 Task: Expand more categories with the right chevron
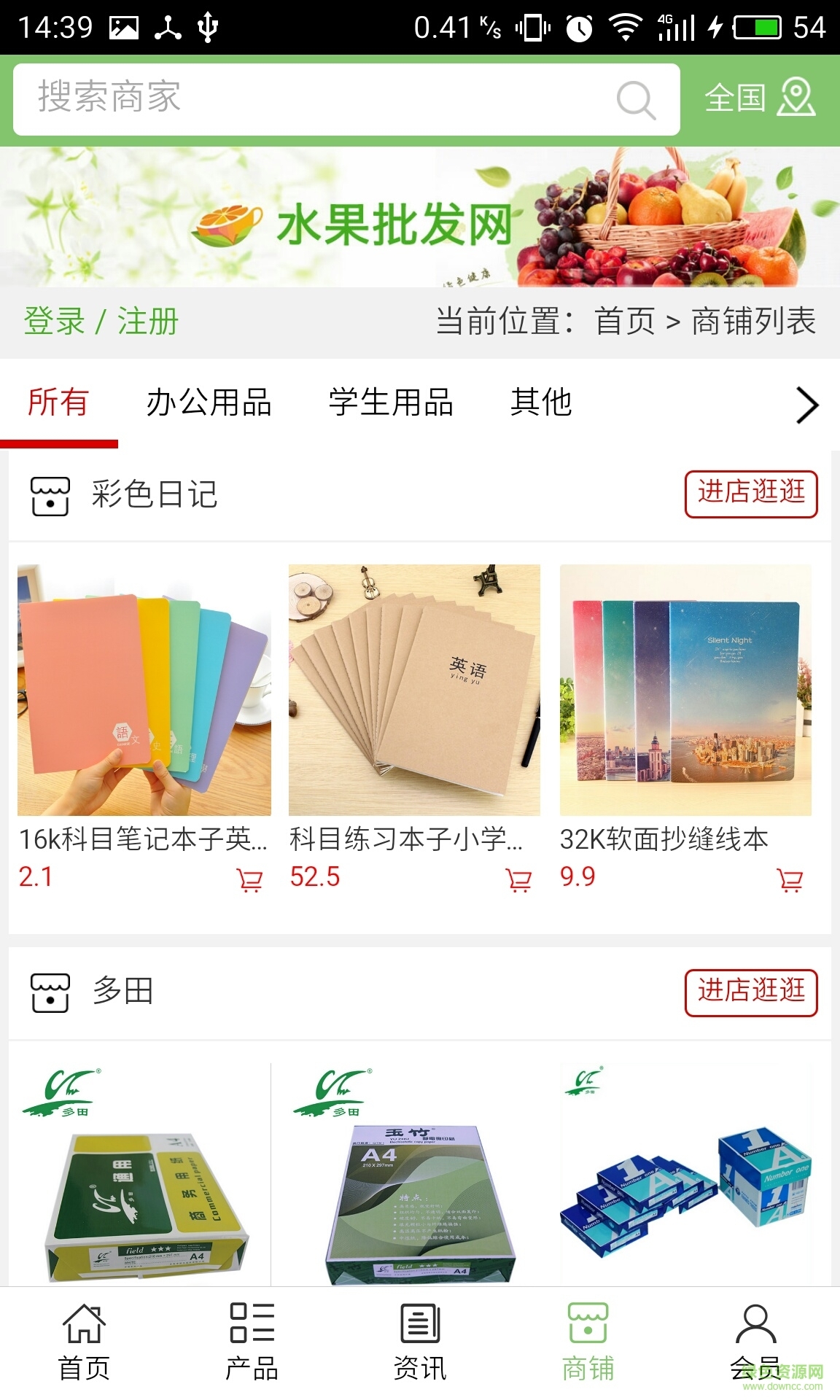(x=806, y=405)
